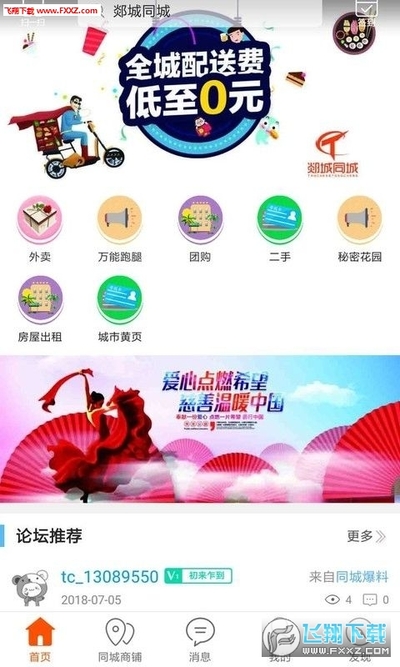Go to the 二手 second-hand section

(280, 229)
